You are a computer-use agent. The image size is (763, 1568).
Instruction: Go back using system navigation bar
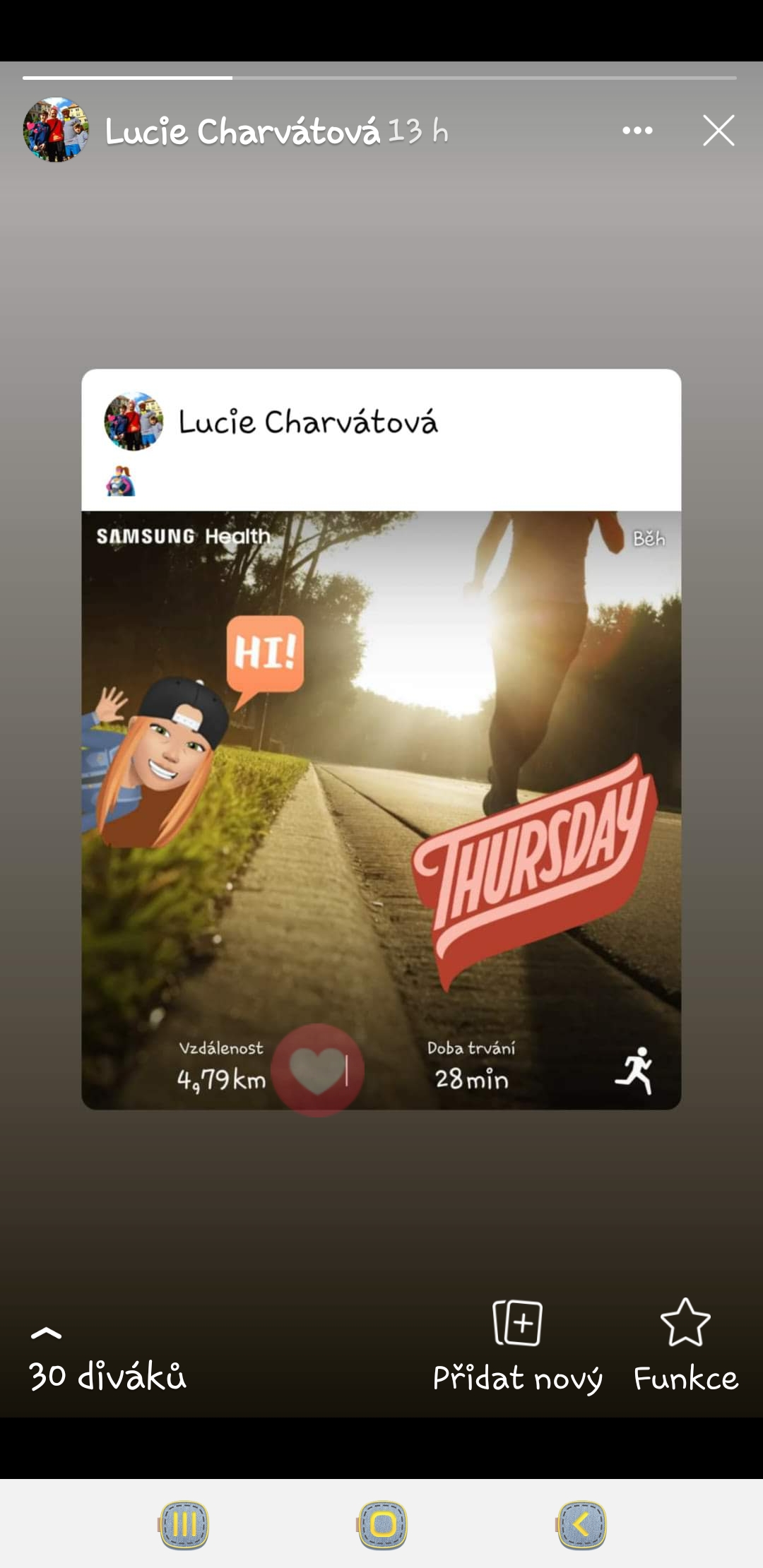click(x=581, y=1525)
